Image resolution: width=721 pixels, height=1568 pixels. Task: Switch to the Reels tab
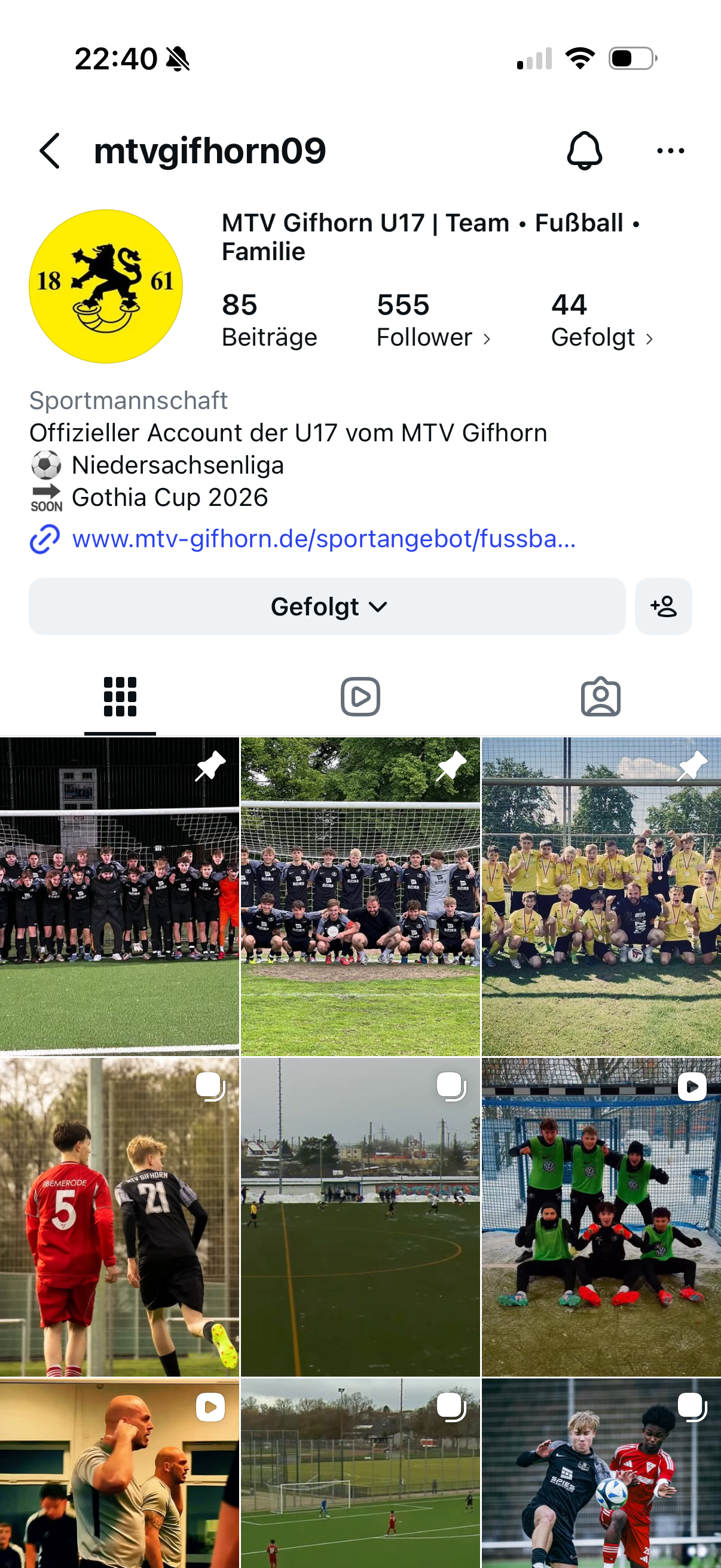click(x=360, y=697)
